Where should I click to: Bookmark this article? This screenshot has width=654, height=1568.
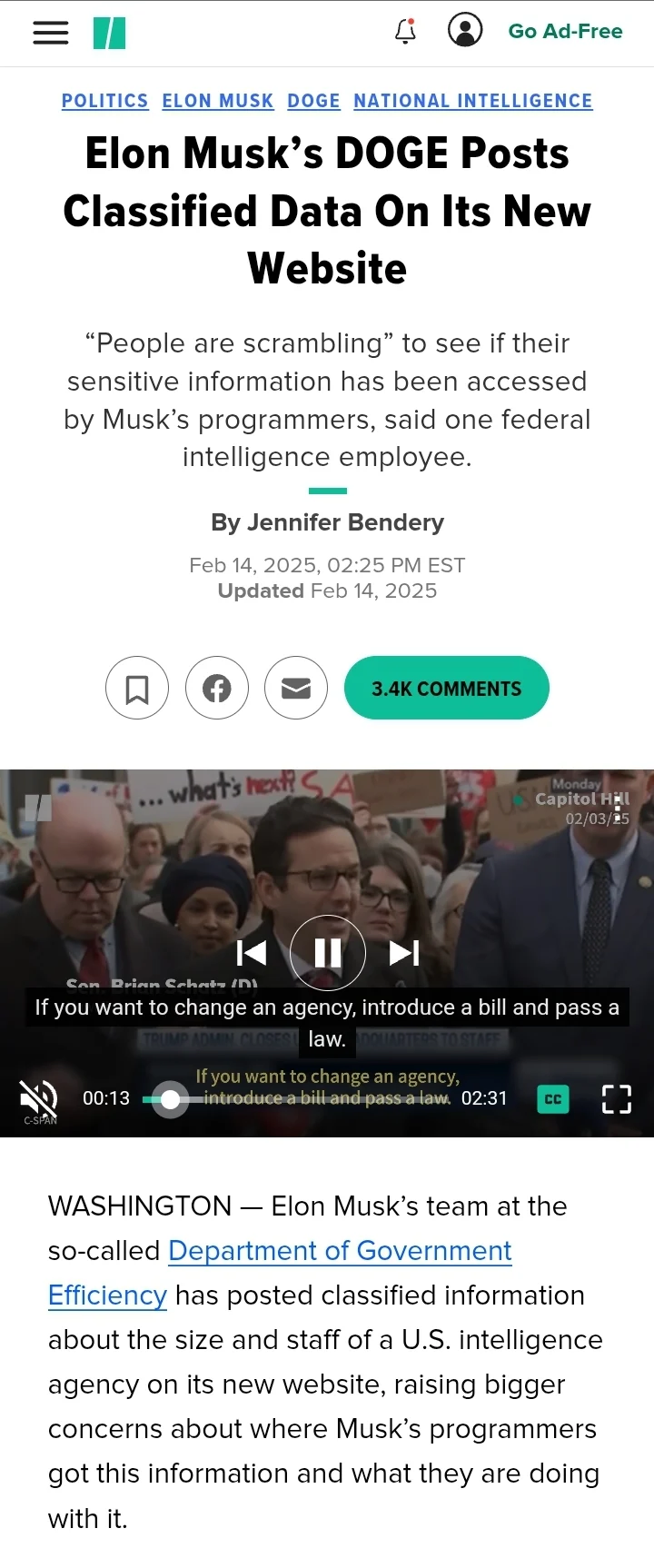point(137,688)
